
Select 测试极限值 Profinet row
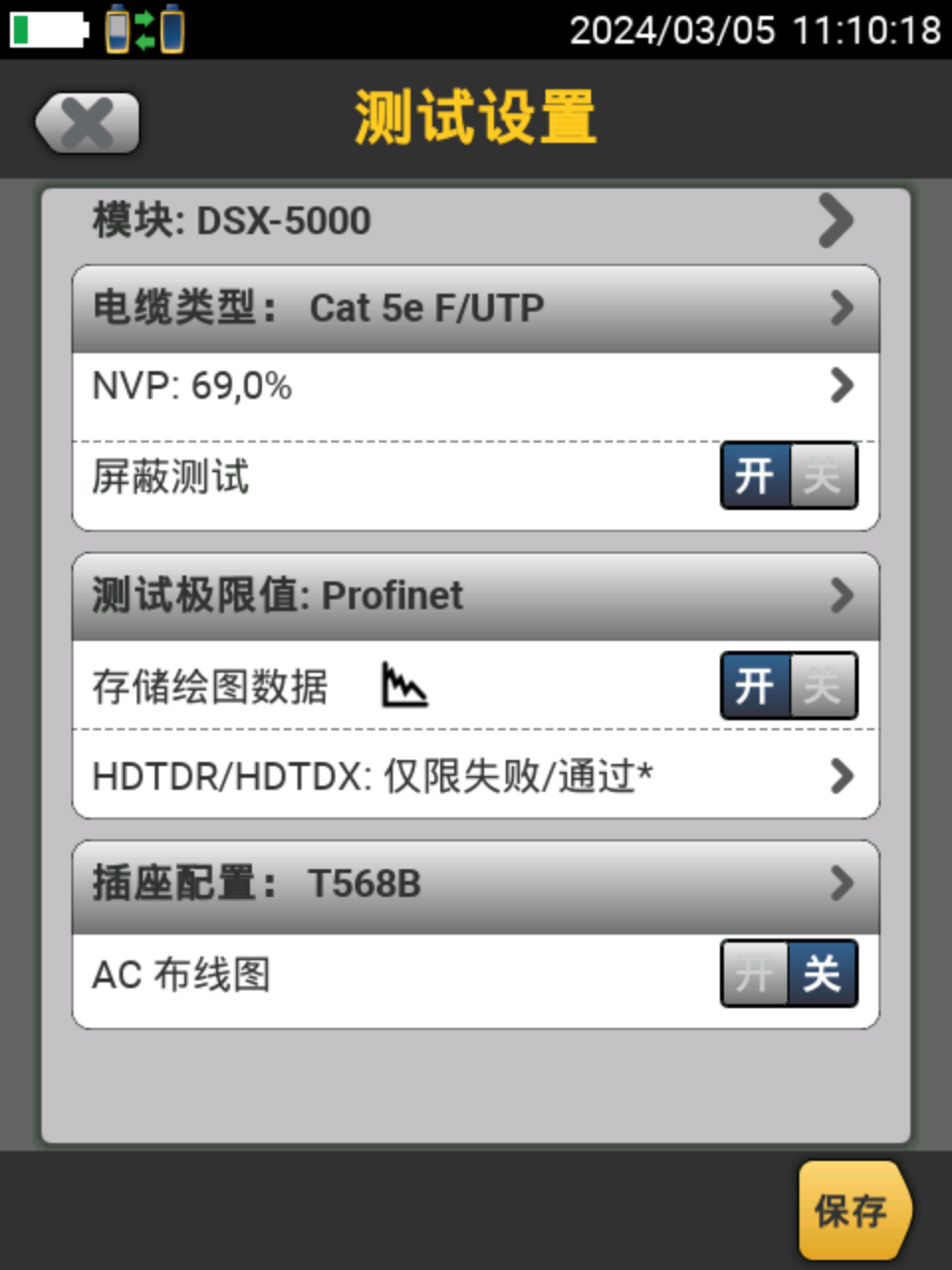pos(474,596)
